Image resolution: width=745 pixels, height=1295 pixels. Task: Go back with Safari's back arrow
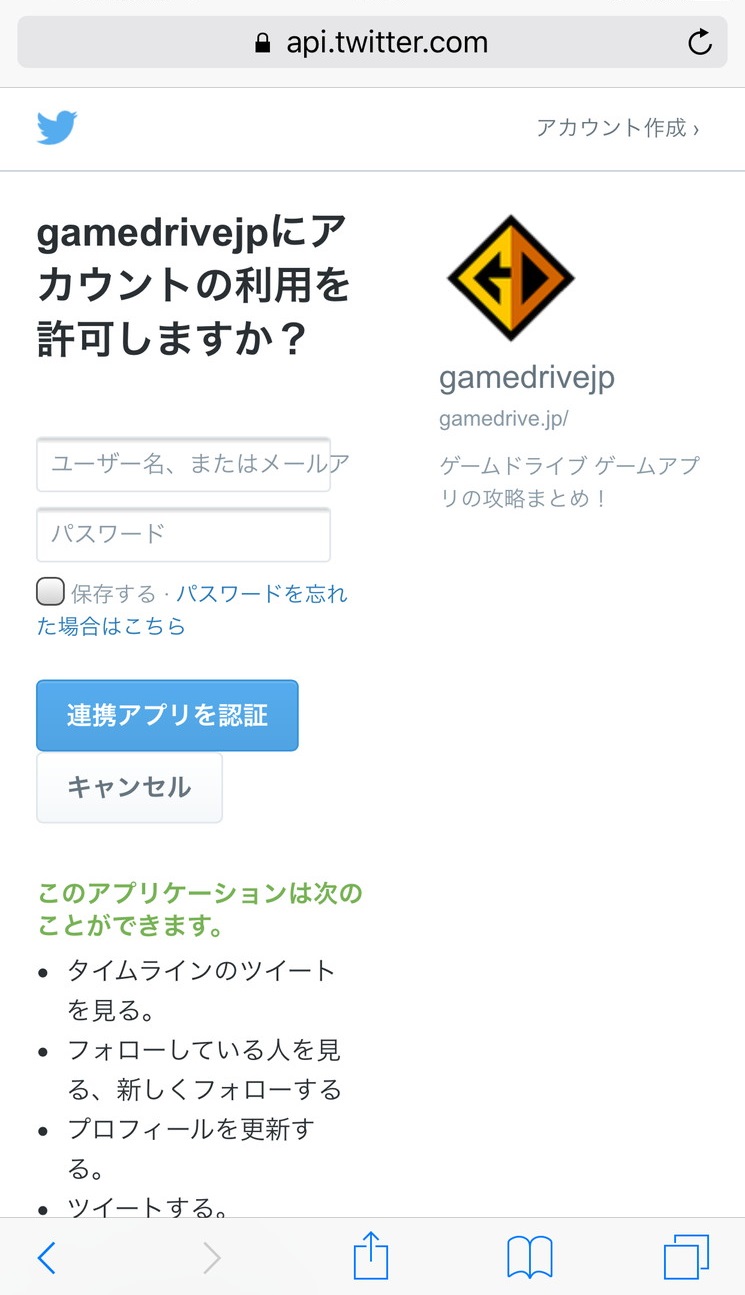pos(46,1257)
